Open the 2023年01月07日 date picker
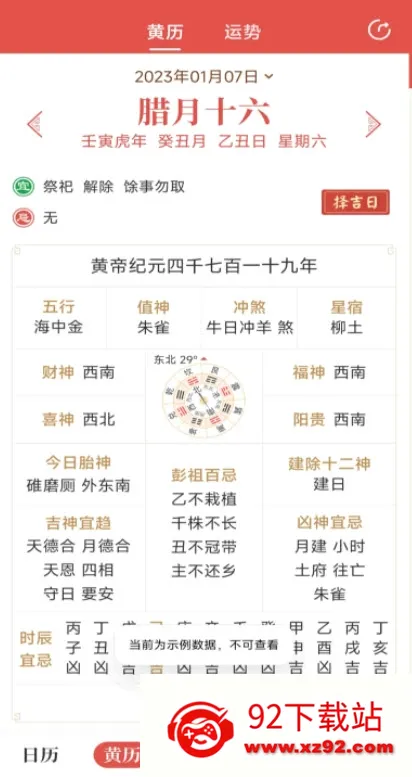This screenshot has width=412, height=777. point(204,77)
